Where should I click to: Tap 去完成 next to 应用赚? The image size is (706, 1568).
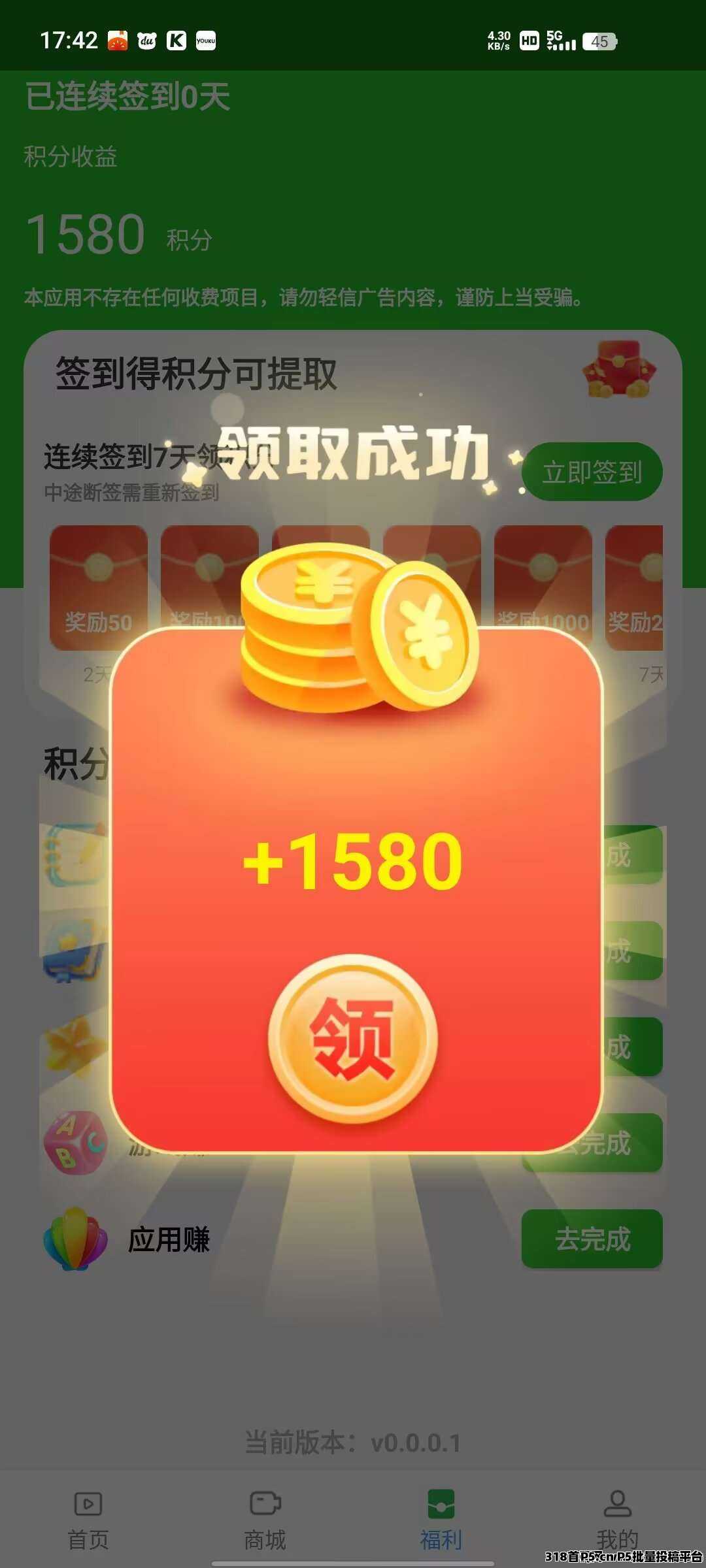tap(592, 1239)
